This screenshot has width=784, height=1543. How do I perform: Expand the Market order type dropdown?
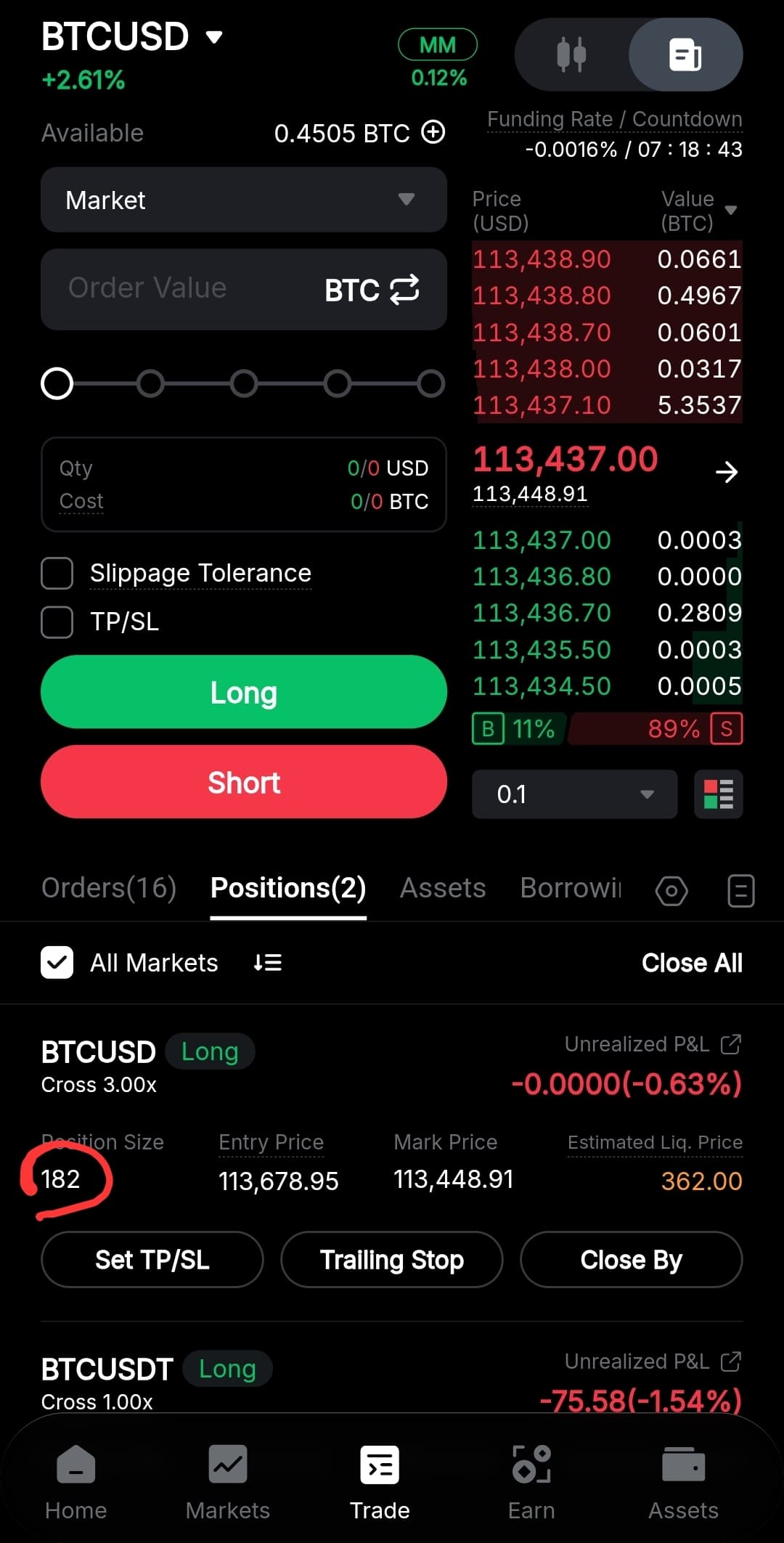click(243, 200)
